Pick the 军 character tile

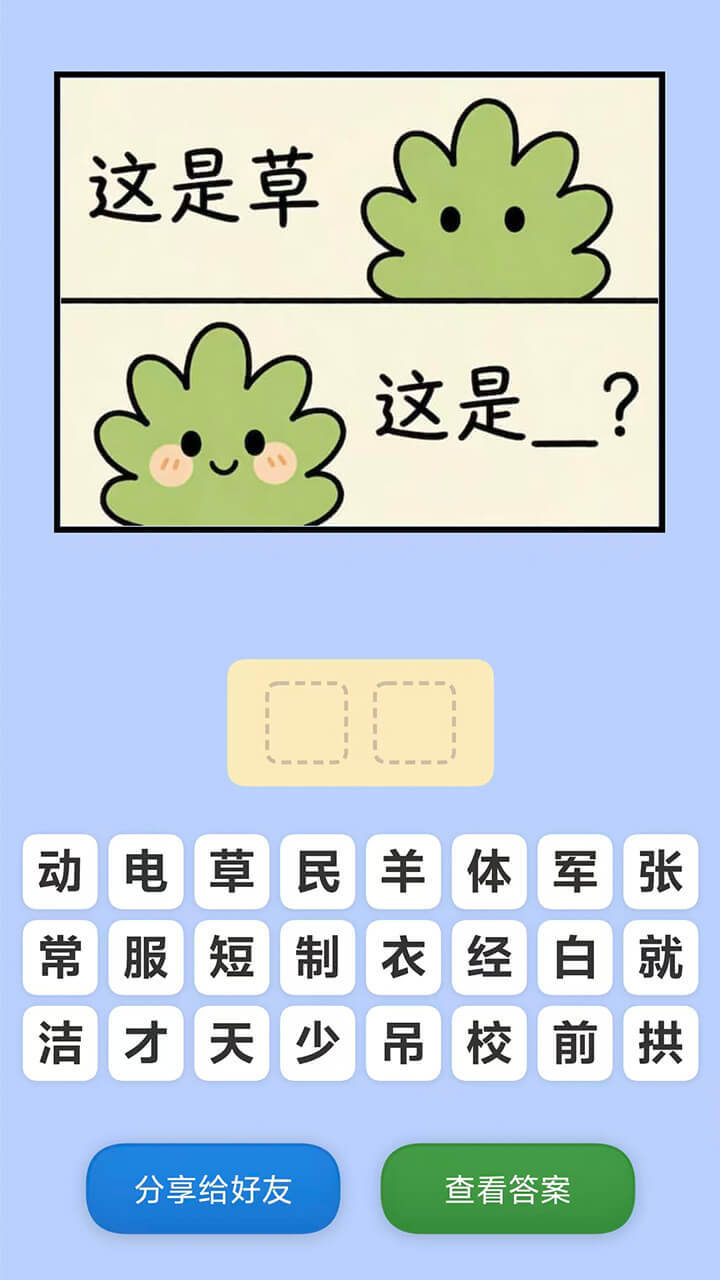(x=575, y=872)
